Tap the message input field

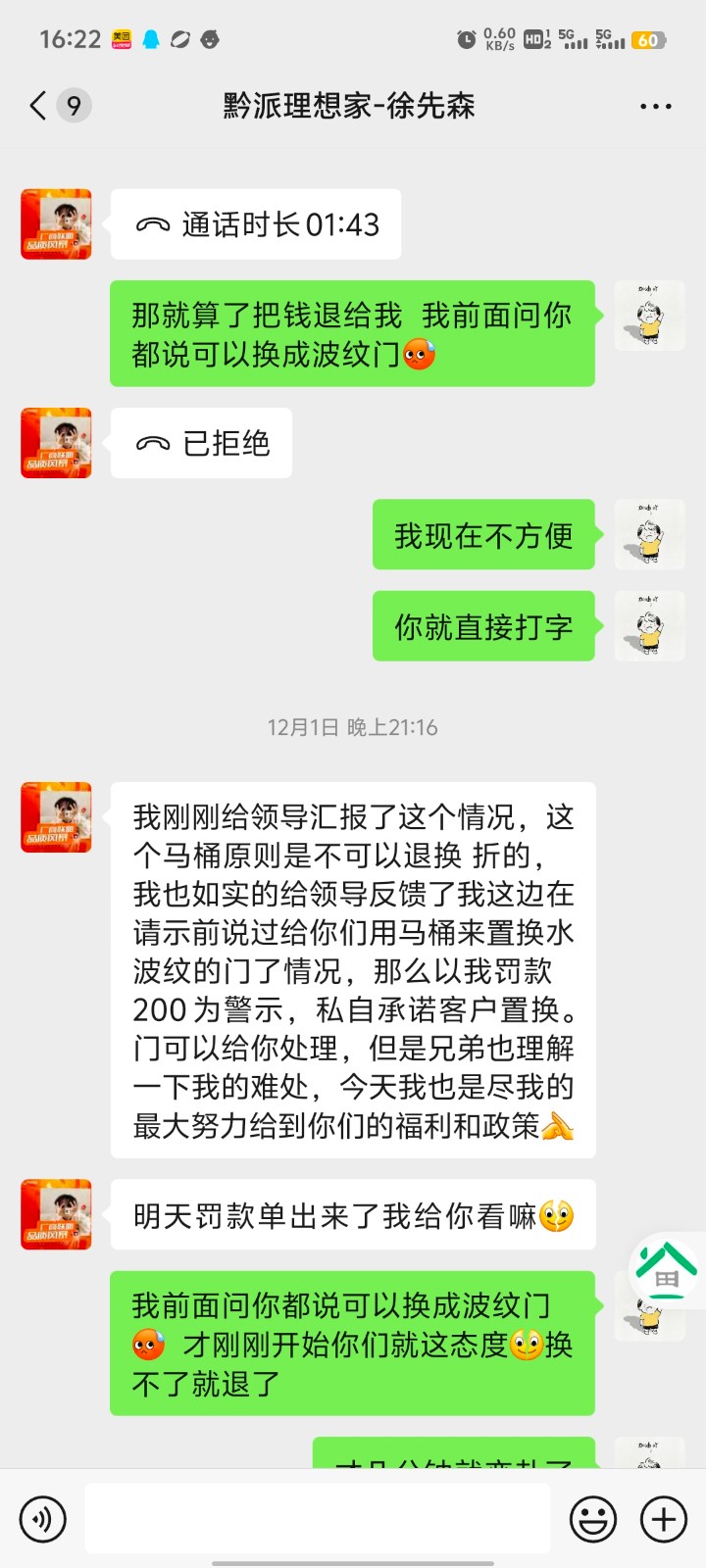pos(318,1518)
